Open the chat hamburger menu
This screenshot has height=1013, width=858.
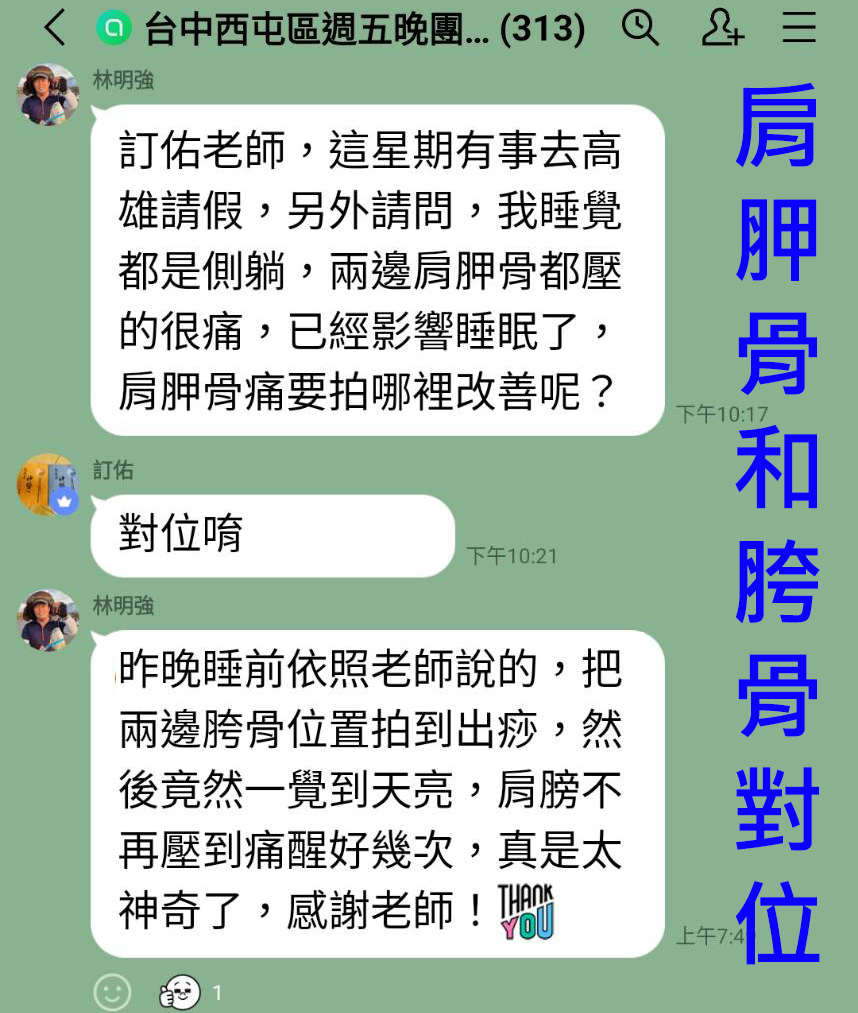point(799,28)
